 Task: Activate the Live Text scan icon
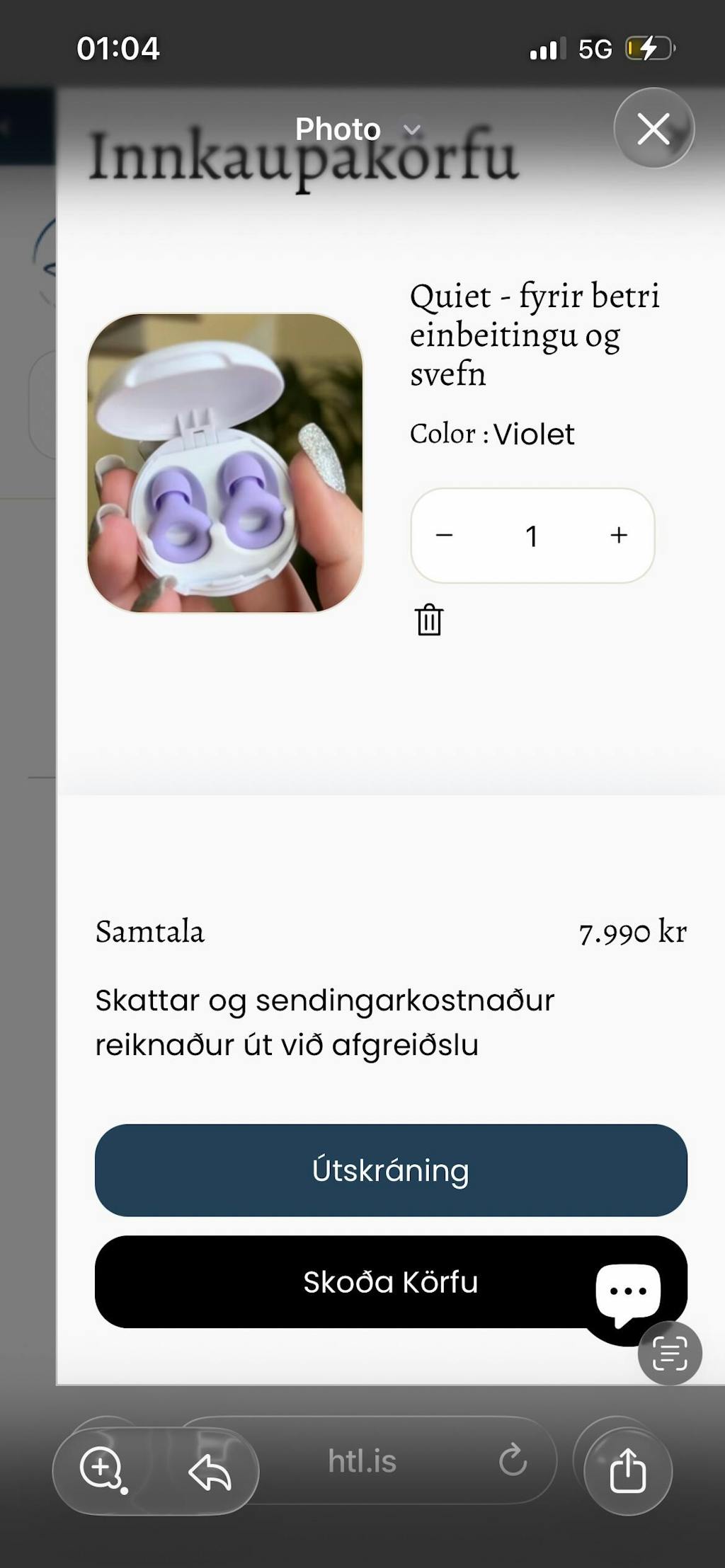click(669, 1353)
